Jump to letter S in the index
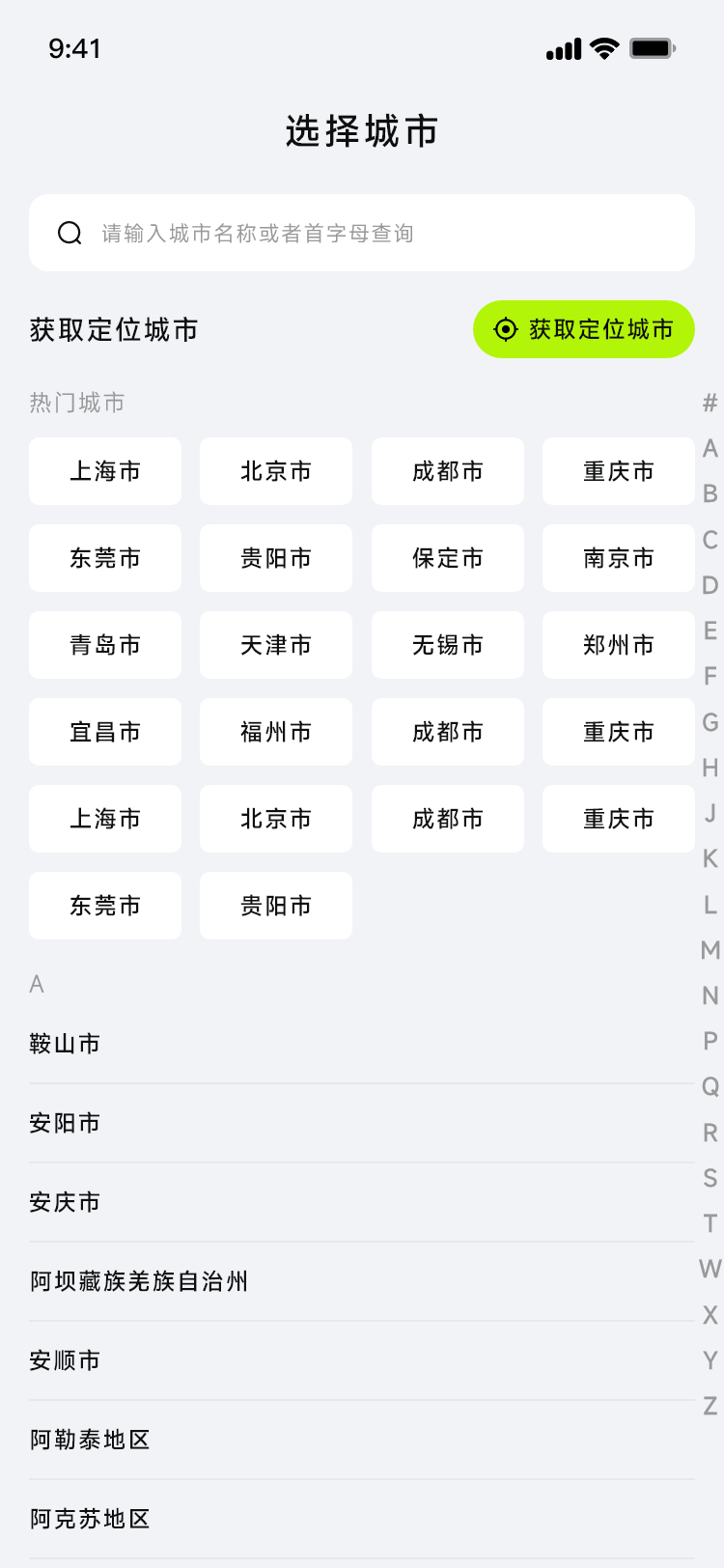 click(710, 1178)
